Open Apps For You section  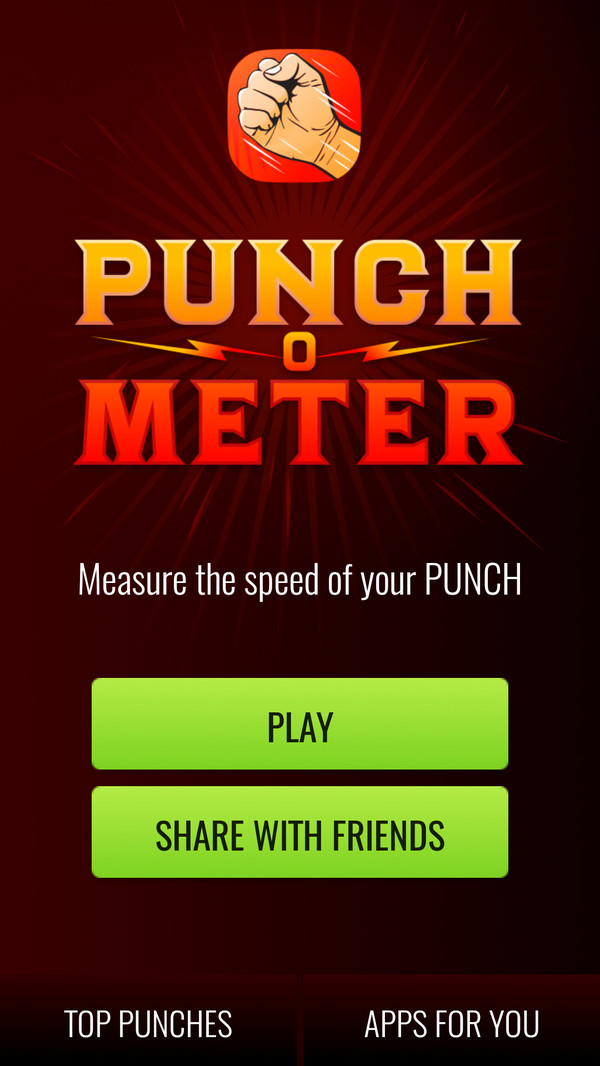coord(451,1023)
